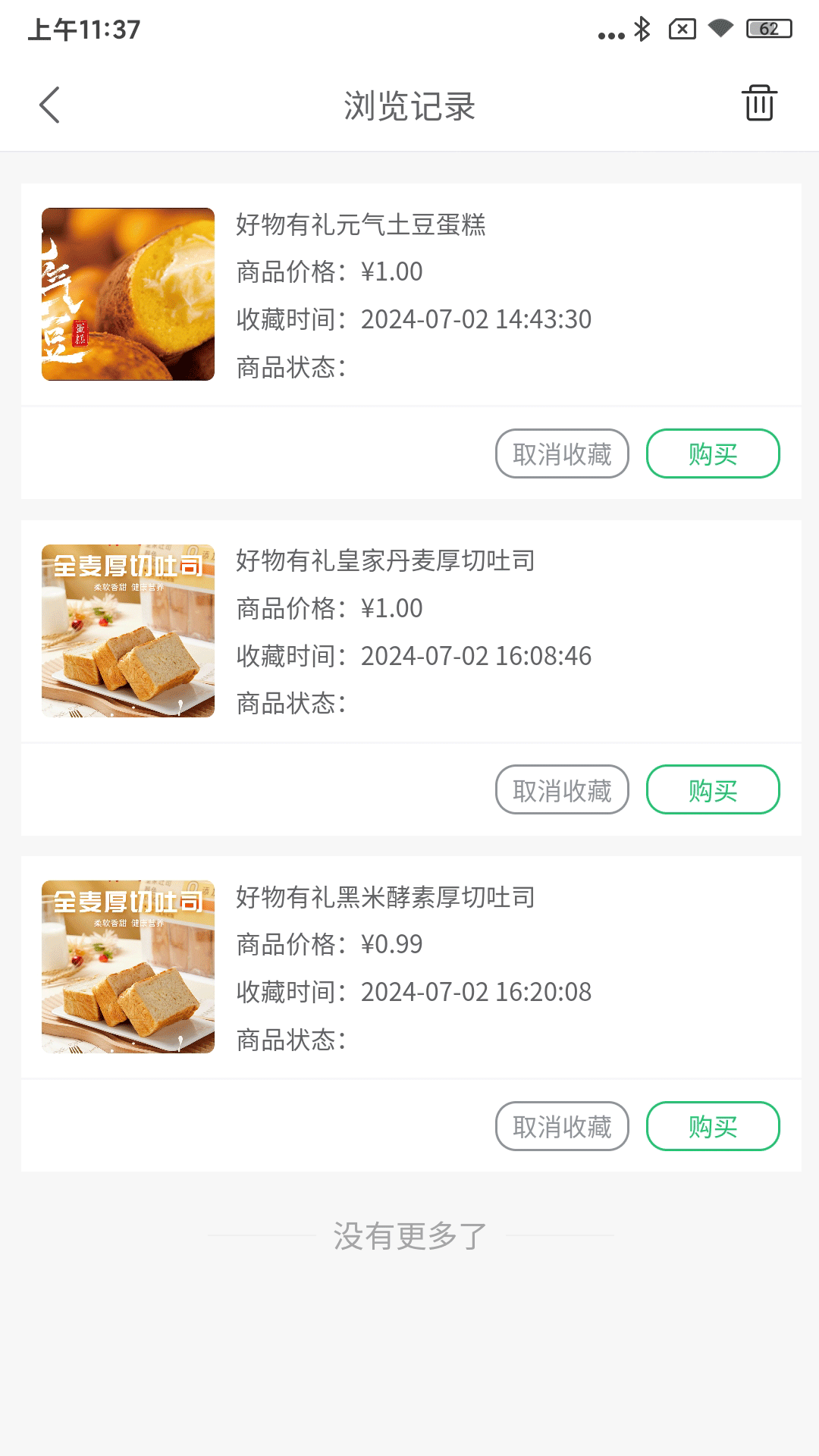The height and width of the screenshot is (1456, 819).
Task: Tap 取消收藏 on the potato cake item
Action: pos(561,453)
